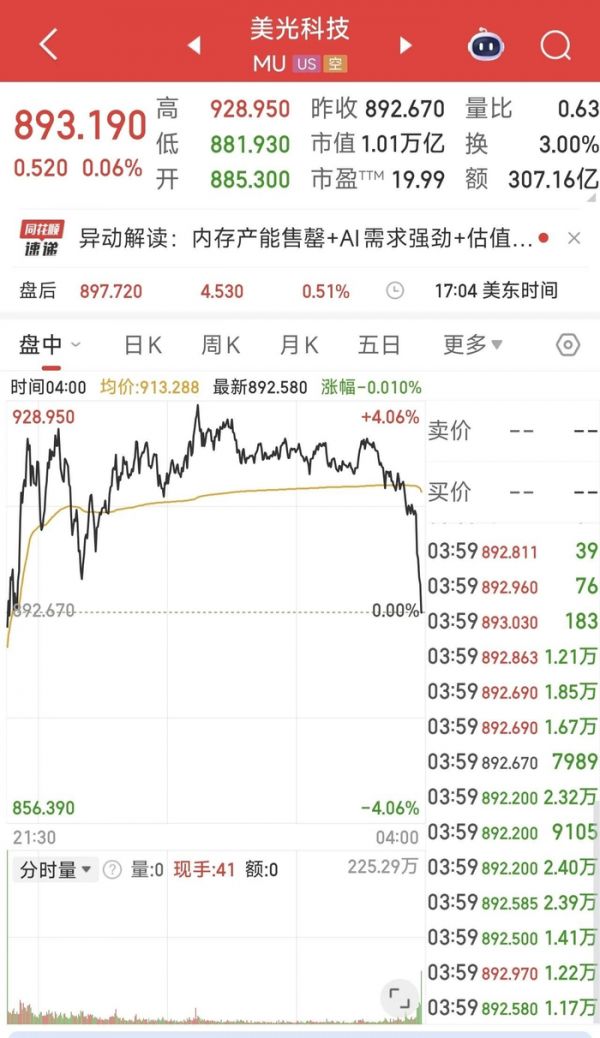The height and width of the screenshot is (1038, 600).
Task: Switch to the 周K tab
Action: point(221,345)
